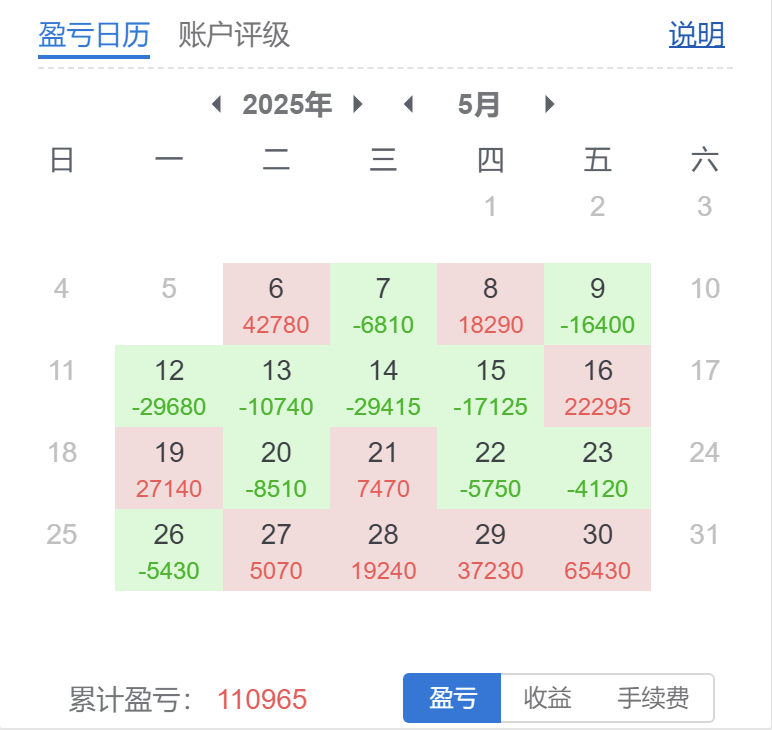Open May 6 with 42780 profit

point(276,305)
